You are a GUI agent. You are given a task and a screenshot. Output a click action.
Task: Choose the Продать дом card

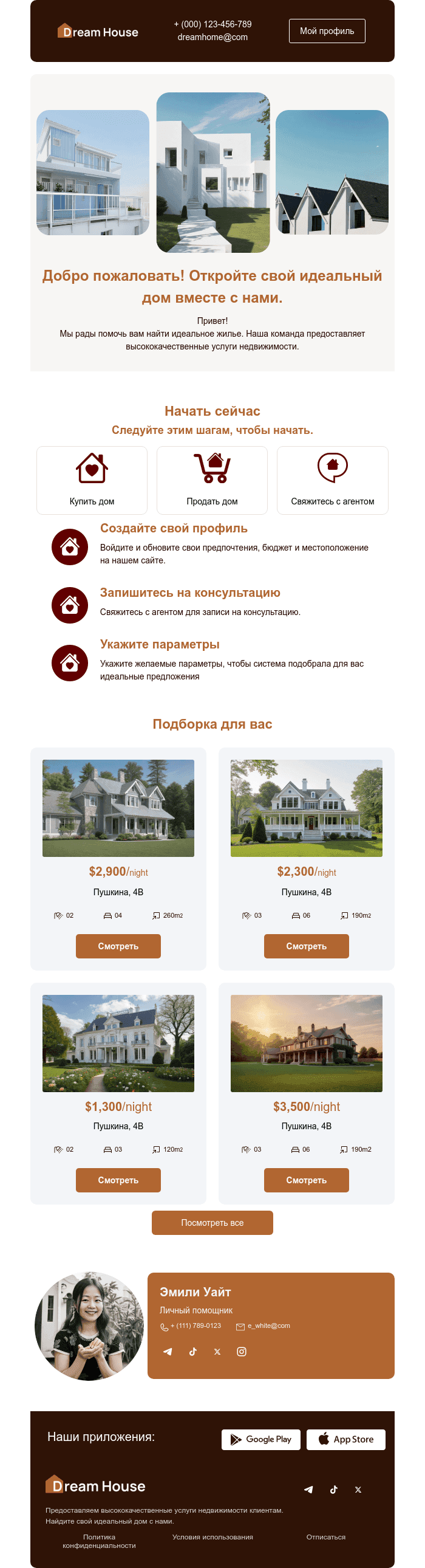211,480
